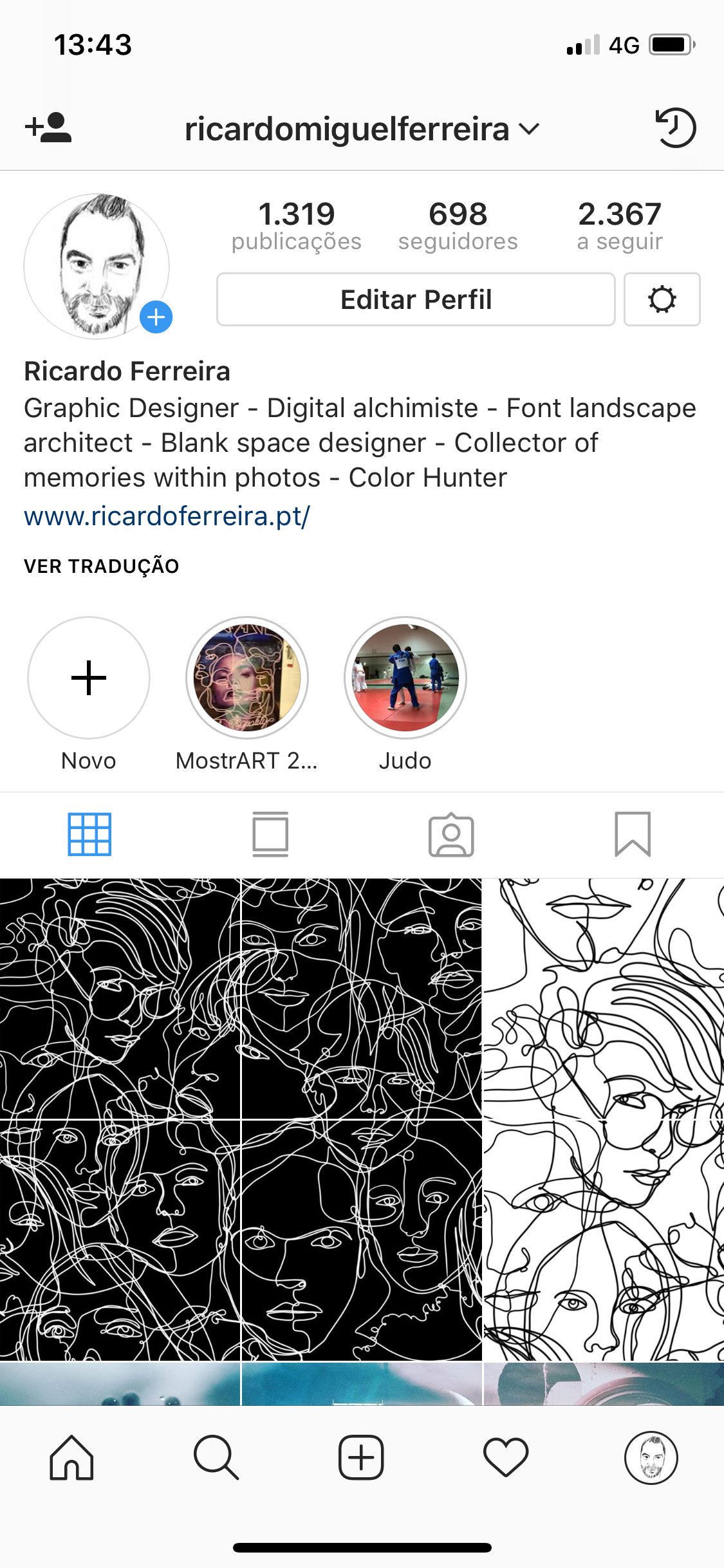Switch to grid view tab
The height and width of the screenshot is (1568, 724).
click(x=89, y=834)
